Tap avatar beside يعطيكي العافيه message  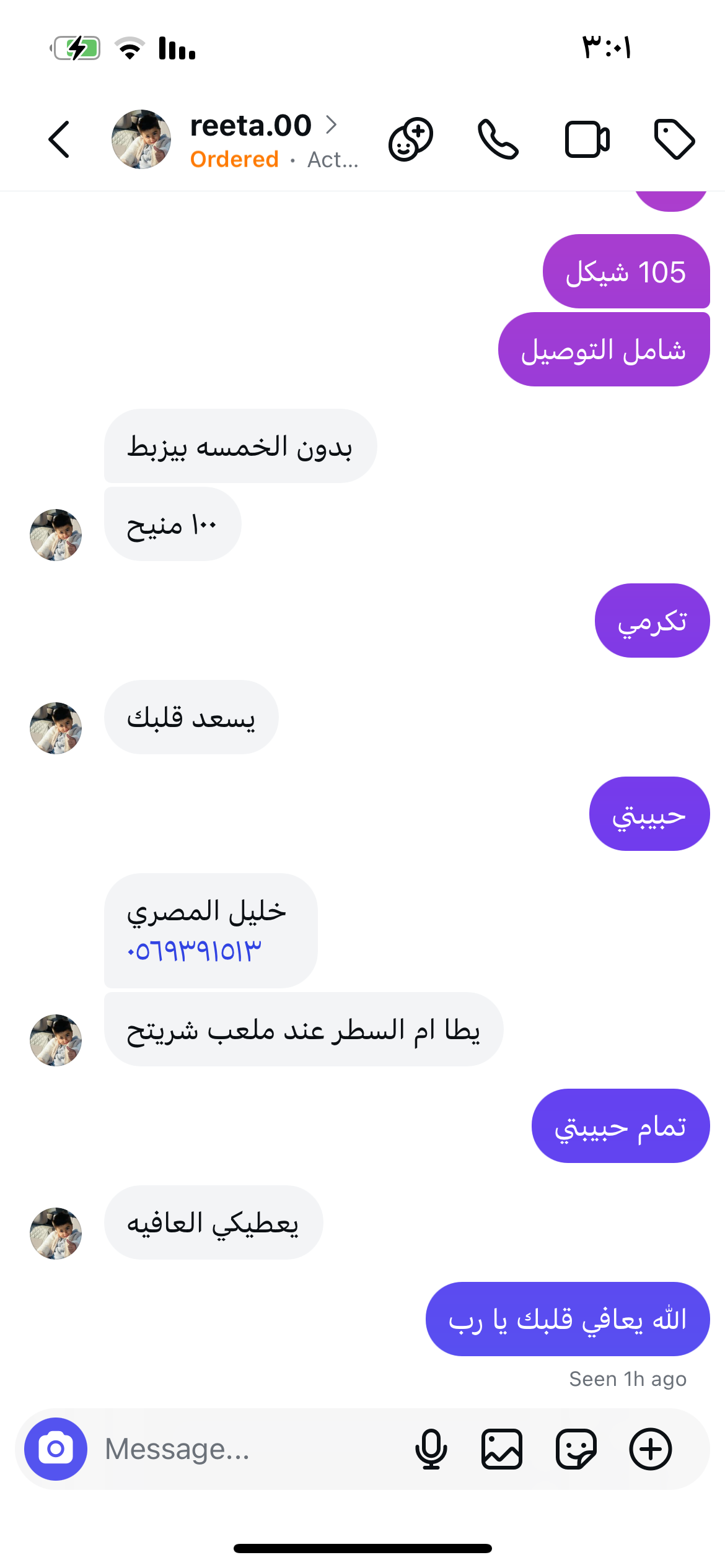[x=56, y=1233]
